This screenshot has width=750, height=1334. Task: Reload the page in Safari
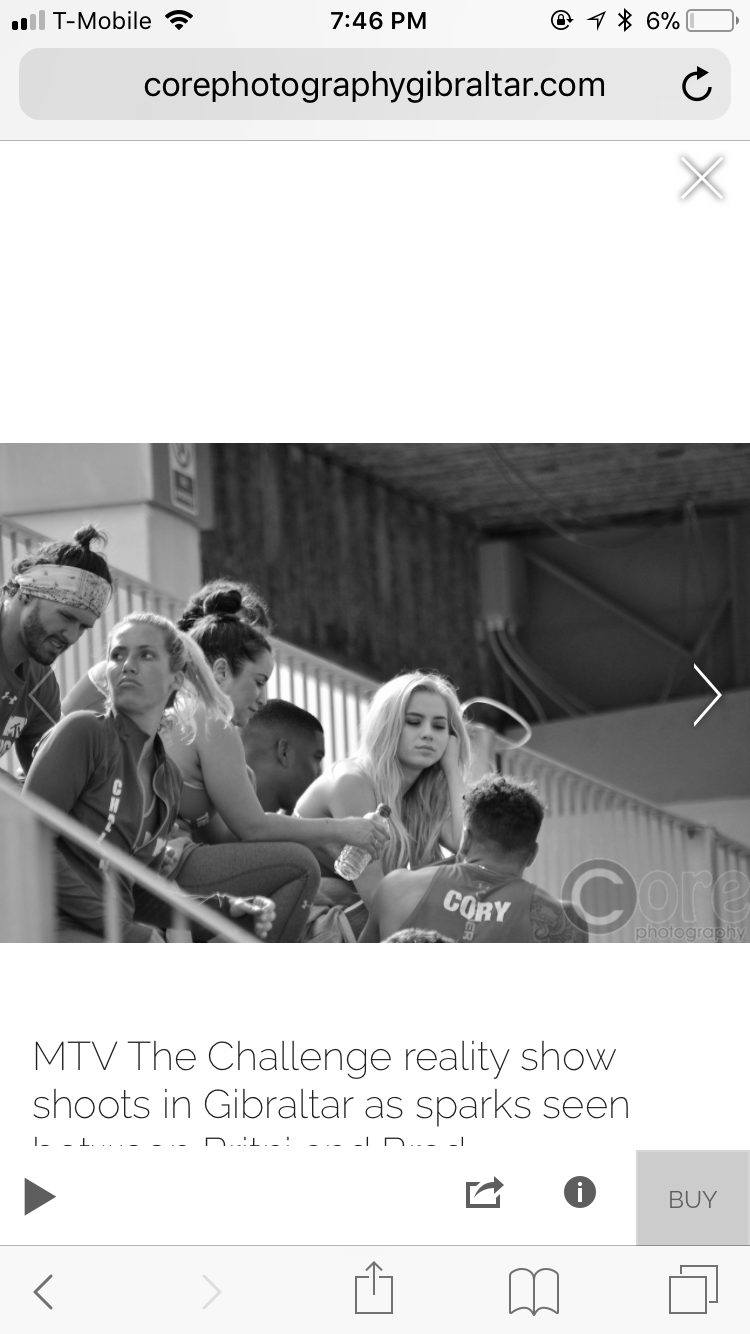pyautogui.click(x=697, y=86)
